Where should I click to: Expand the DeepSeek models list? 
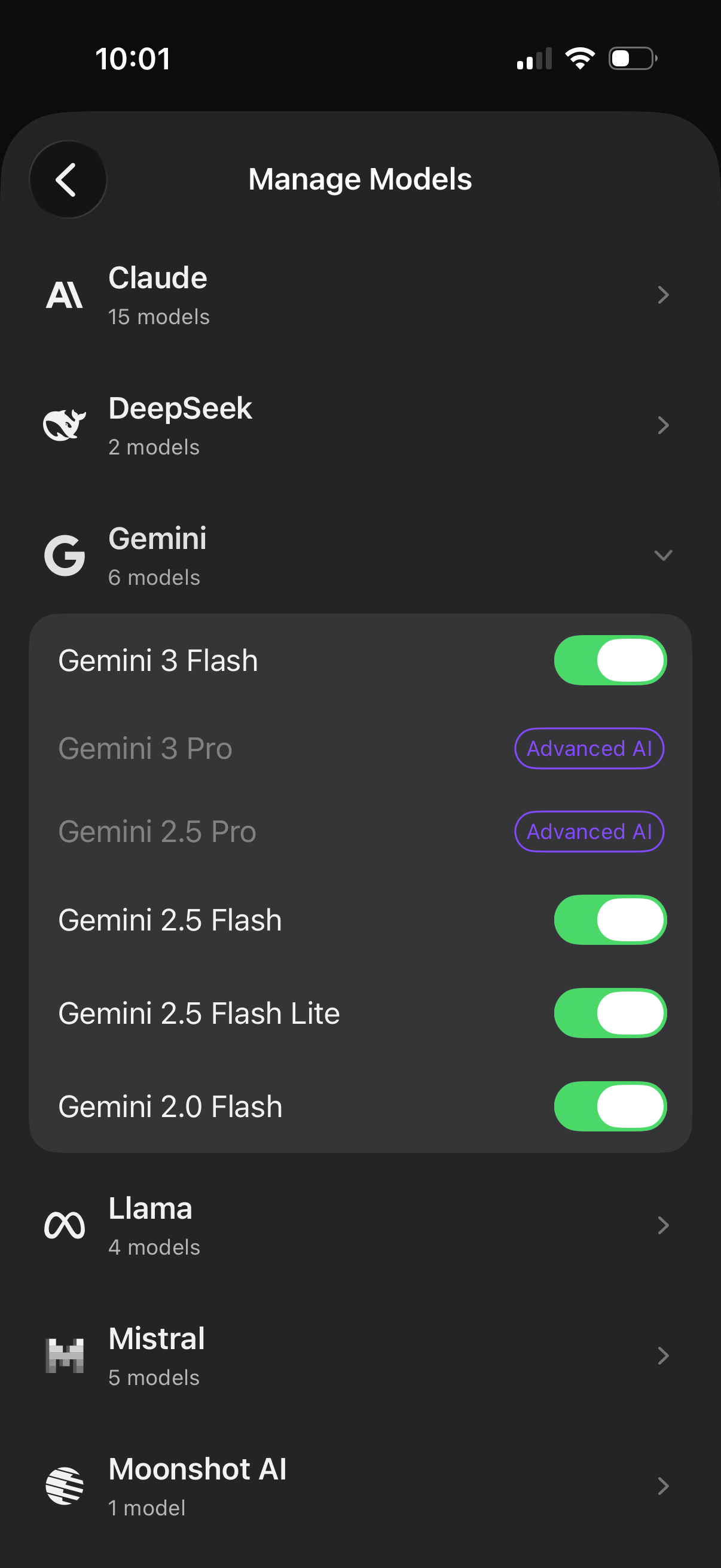click(360, 425)
